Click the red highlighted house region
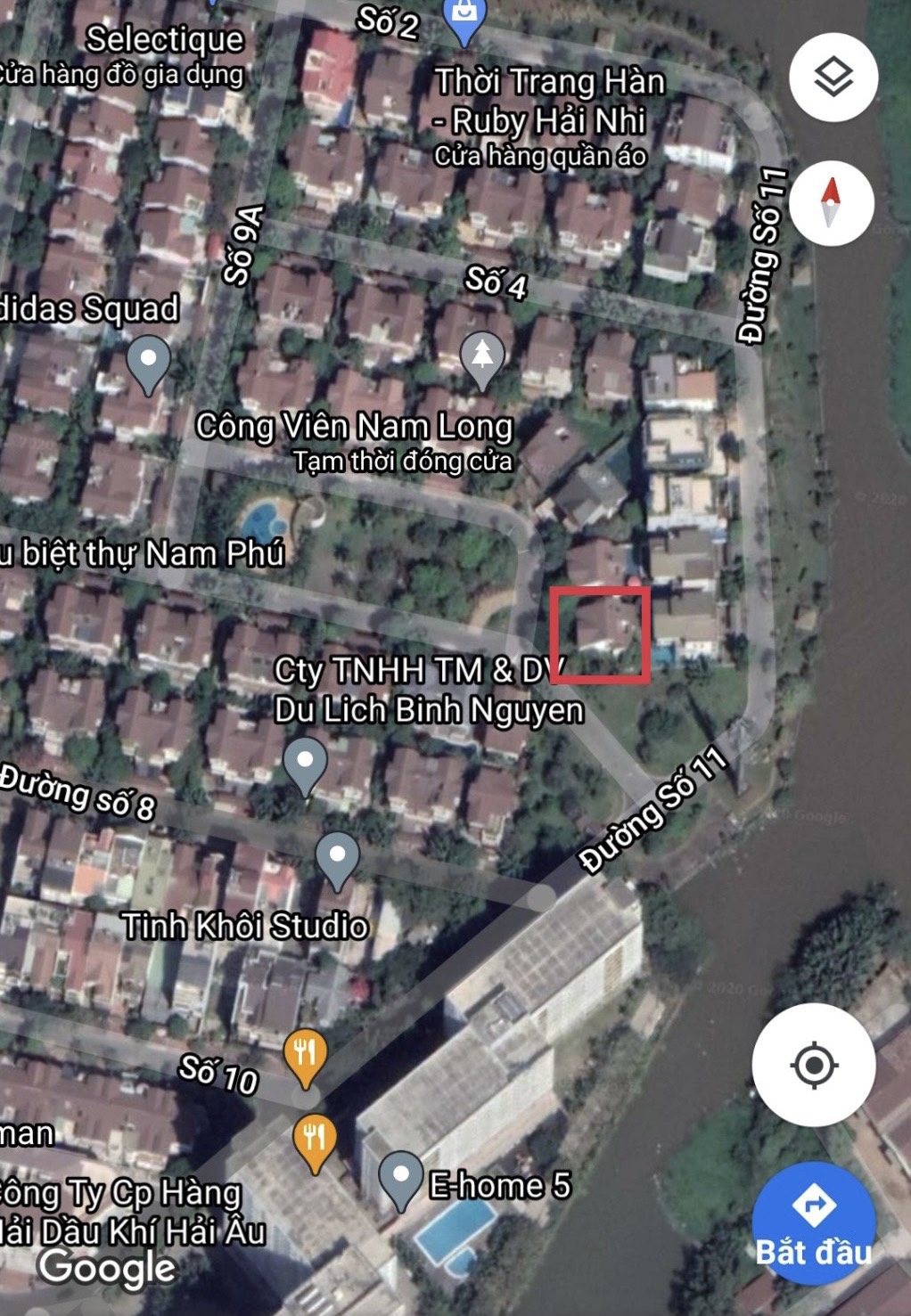The width and height of the screenshot is (911, 1316). point(601,635)
